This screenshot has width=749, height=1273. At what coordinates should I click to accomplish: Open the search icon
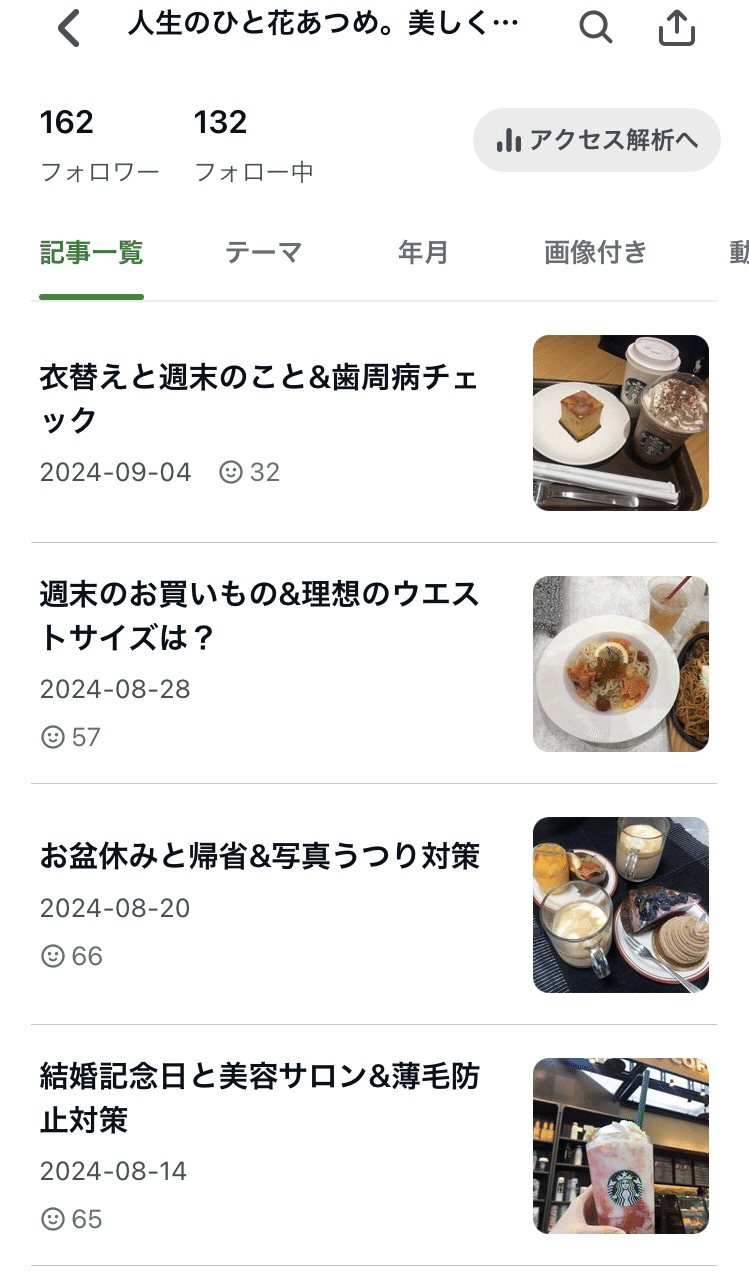point(596,28)
